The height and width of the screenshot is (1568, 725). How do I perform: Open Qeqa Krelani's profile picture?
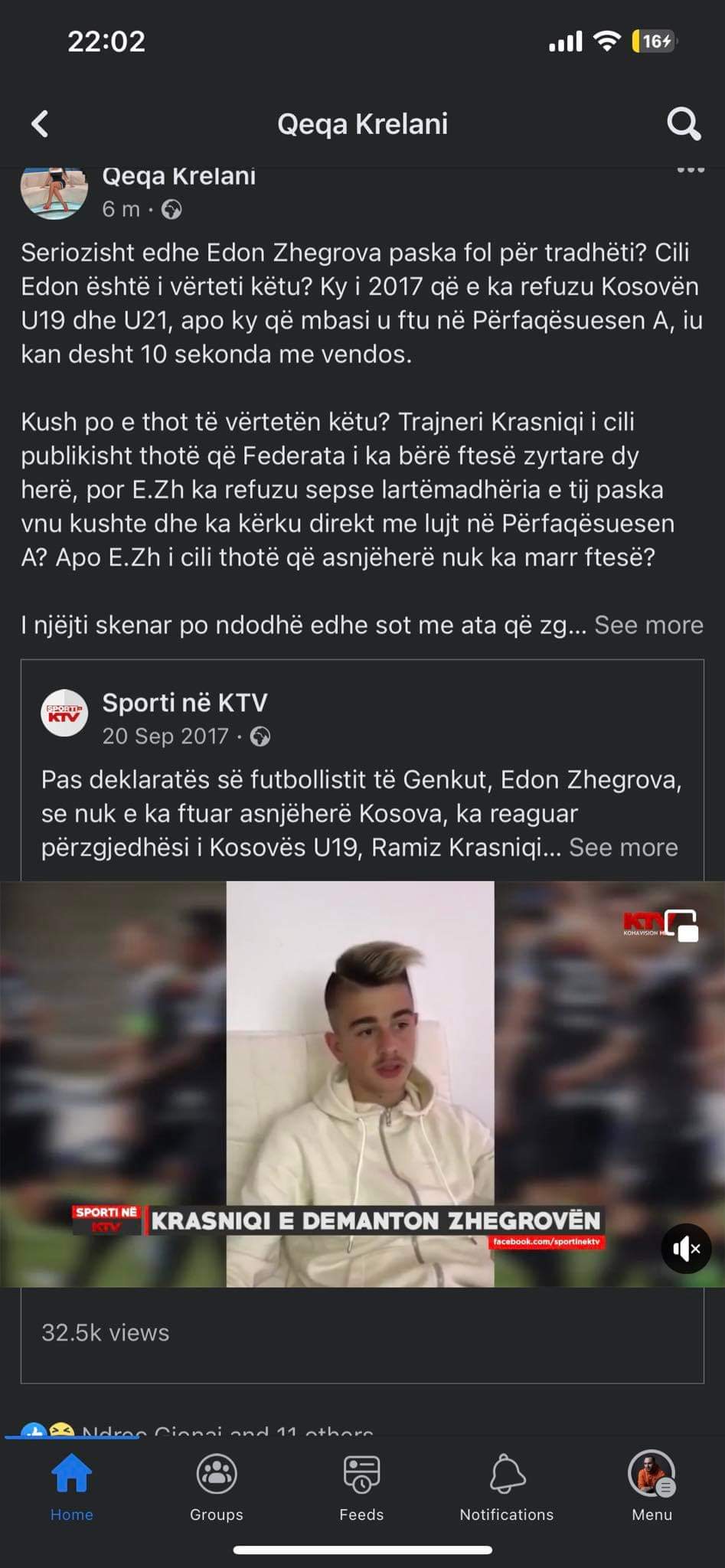pyautogui.click(x=54, y=191)
